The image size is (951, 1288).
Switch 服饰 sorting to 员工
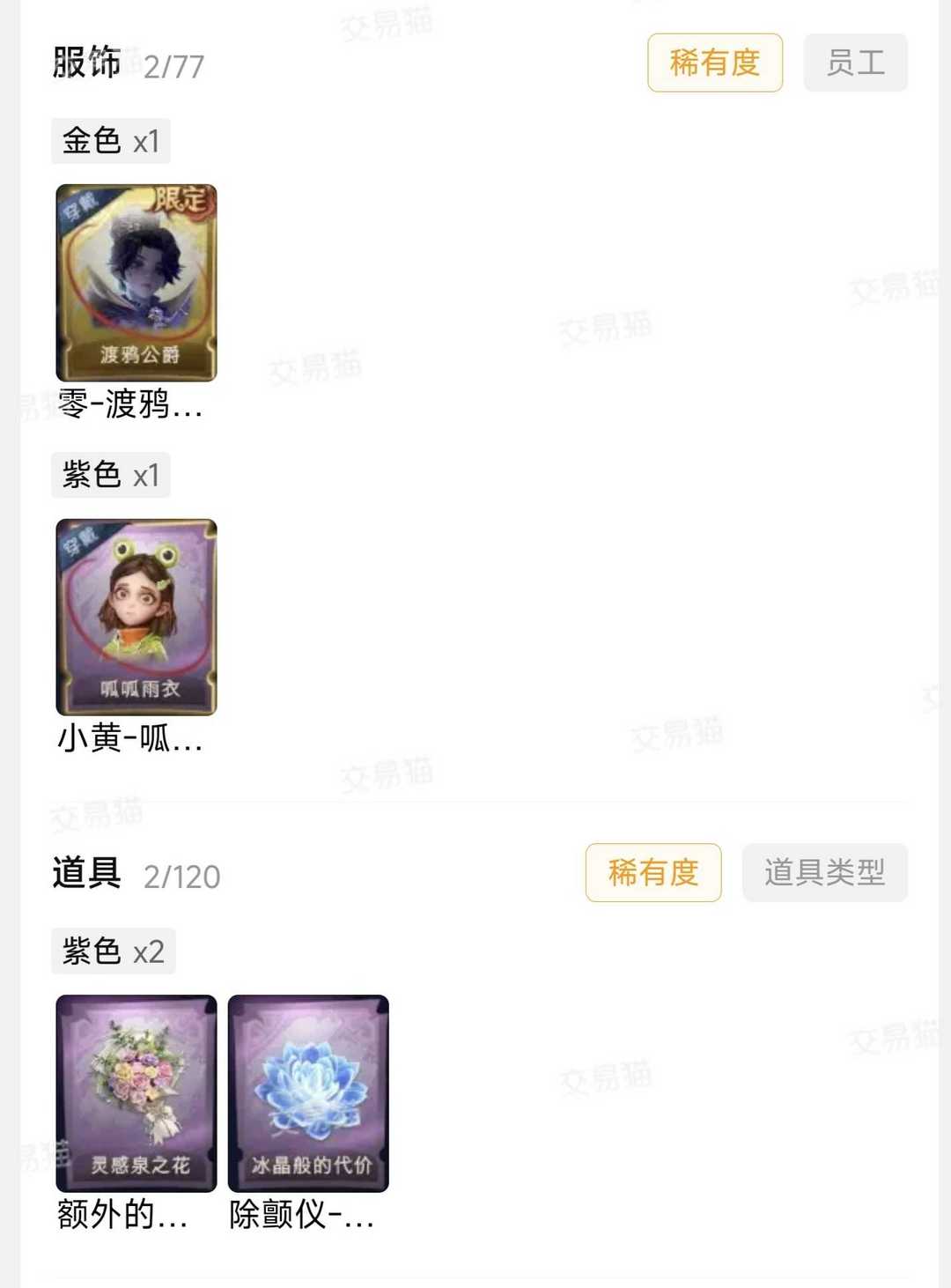click(x=855, y=63)
